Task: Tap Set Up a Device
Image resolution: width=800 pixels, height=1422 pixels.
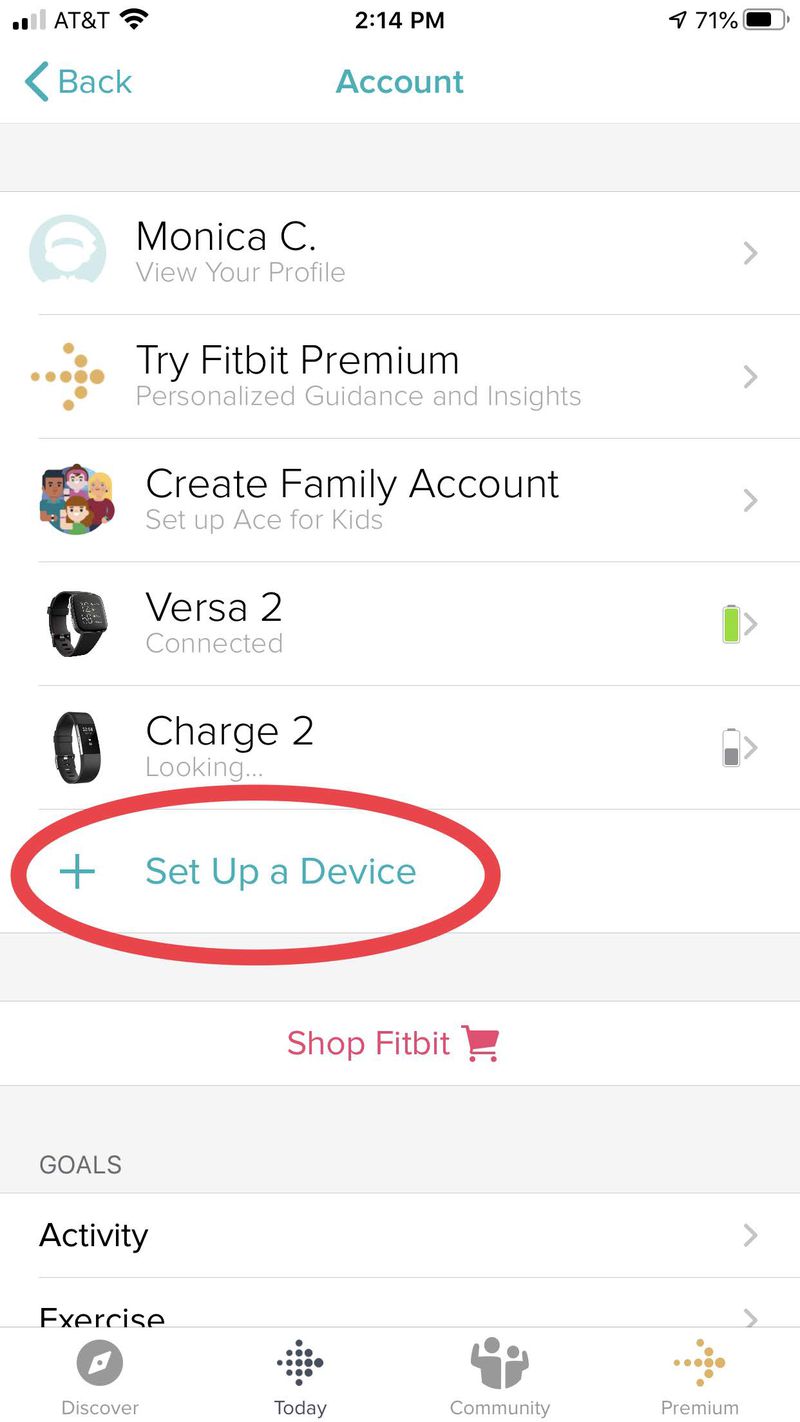Action: point(280,872)
